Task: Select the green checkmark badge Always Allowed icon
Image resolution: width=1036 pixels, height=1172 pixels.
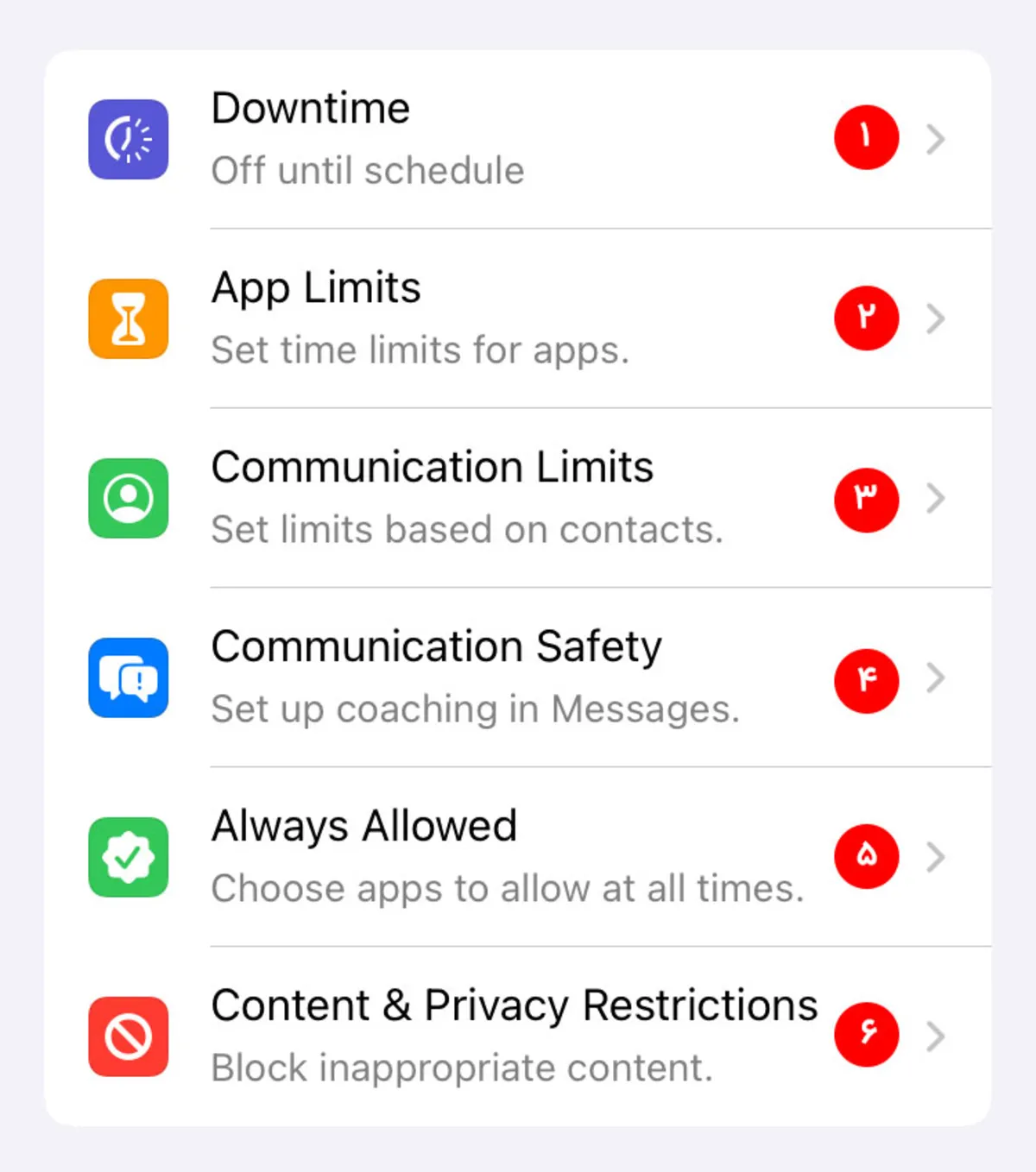Action: click(x=128, y=857)
